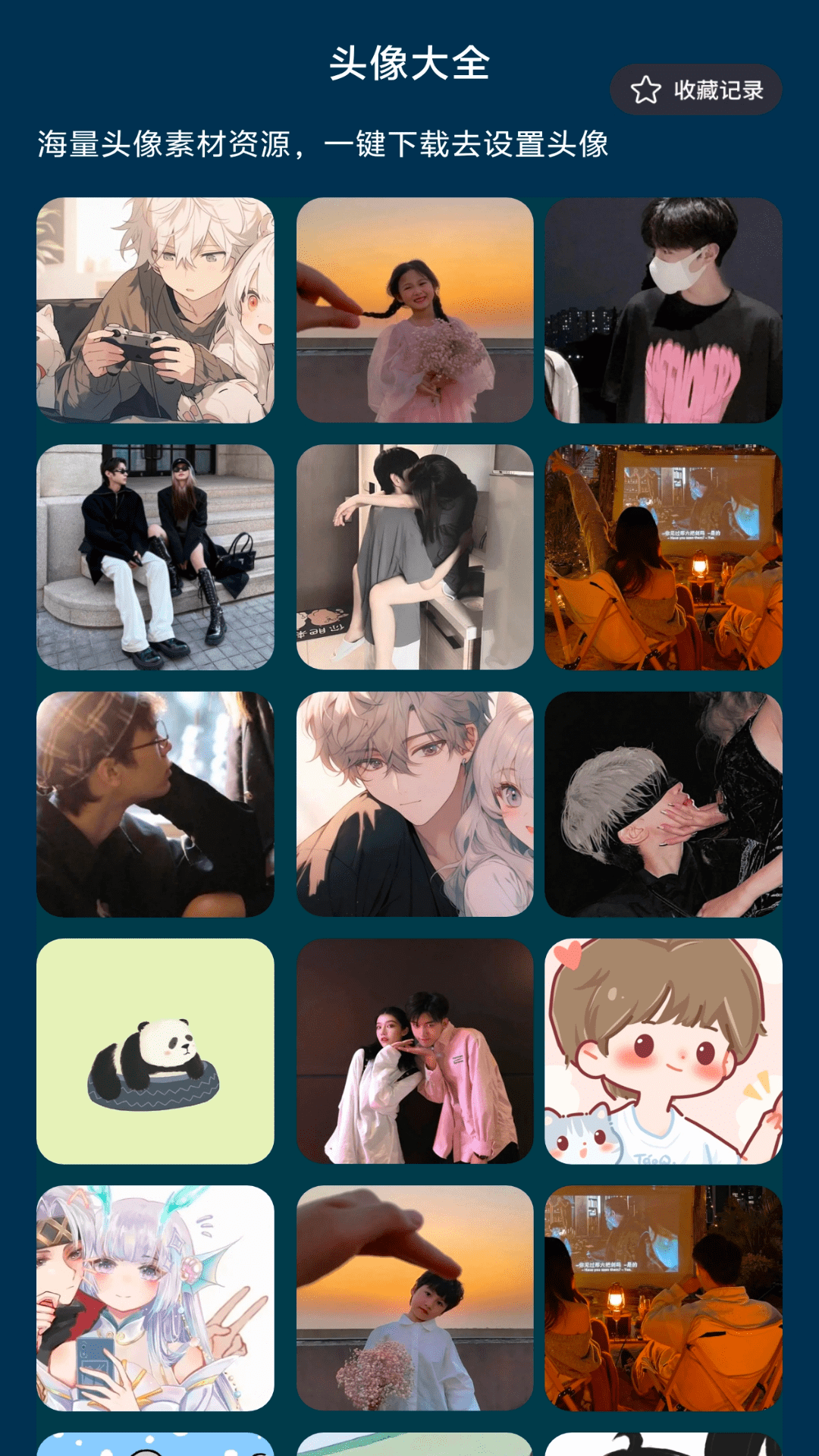The image size is (819, 1456).
Task: Select girl watching outdoor projector avatar
Action: [663, 557]
